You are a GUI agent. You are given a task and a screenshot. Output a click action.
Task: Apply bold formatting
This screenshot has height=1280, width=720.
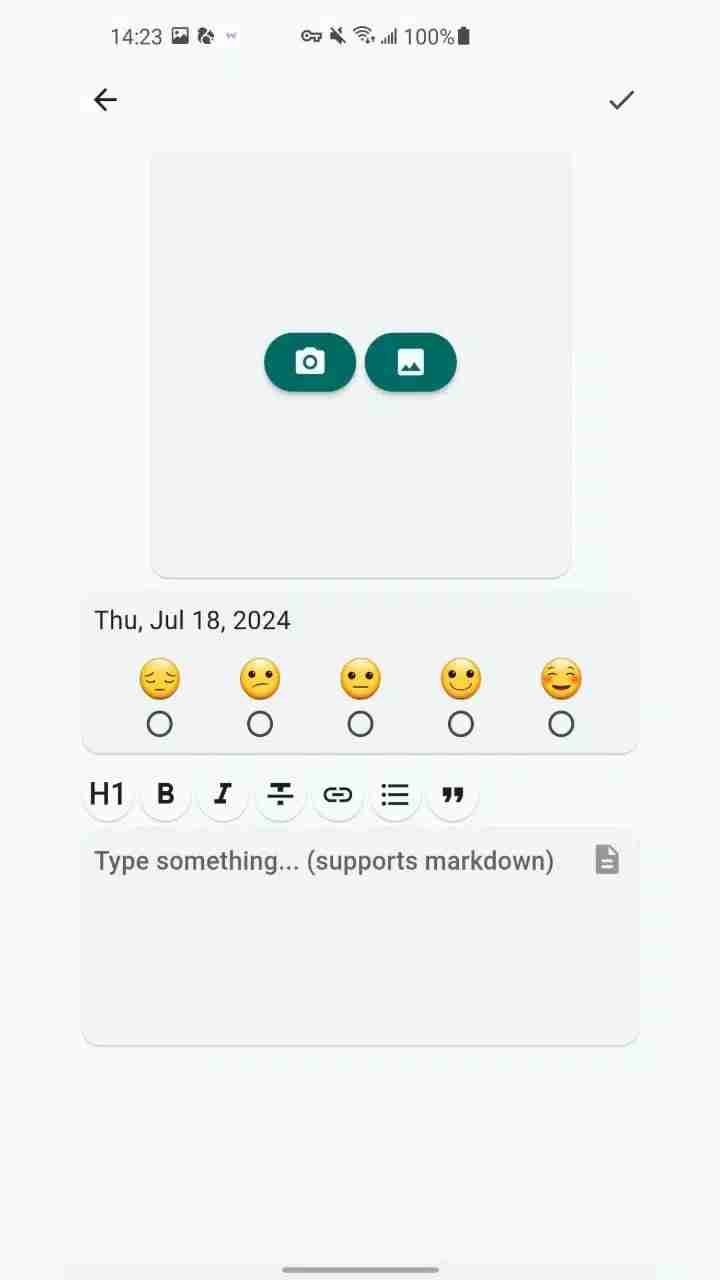click(166, 795)
